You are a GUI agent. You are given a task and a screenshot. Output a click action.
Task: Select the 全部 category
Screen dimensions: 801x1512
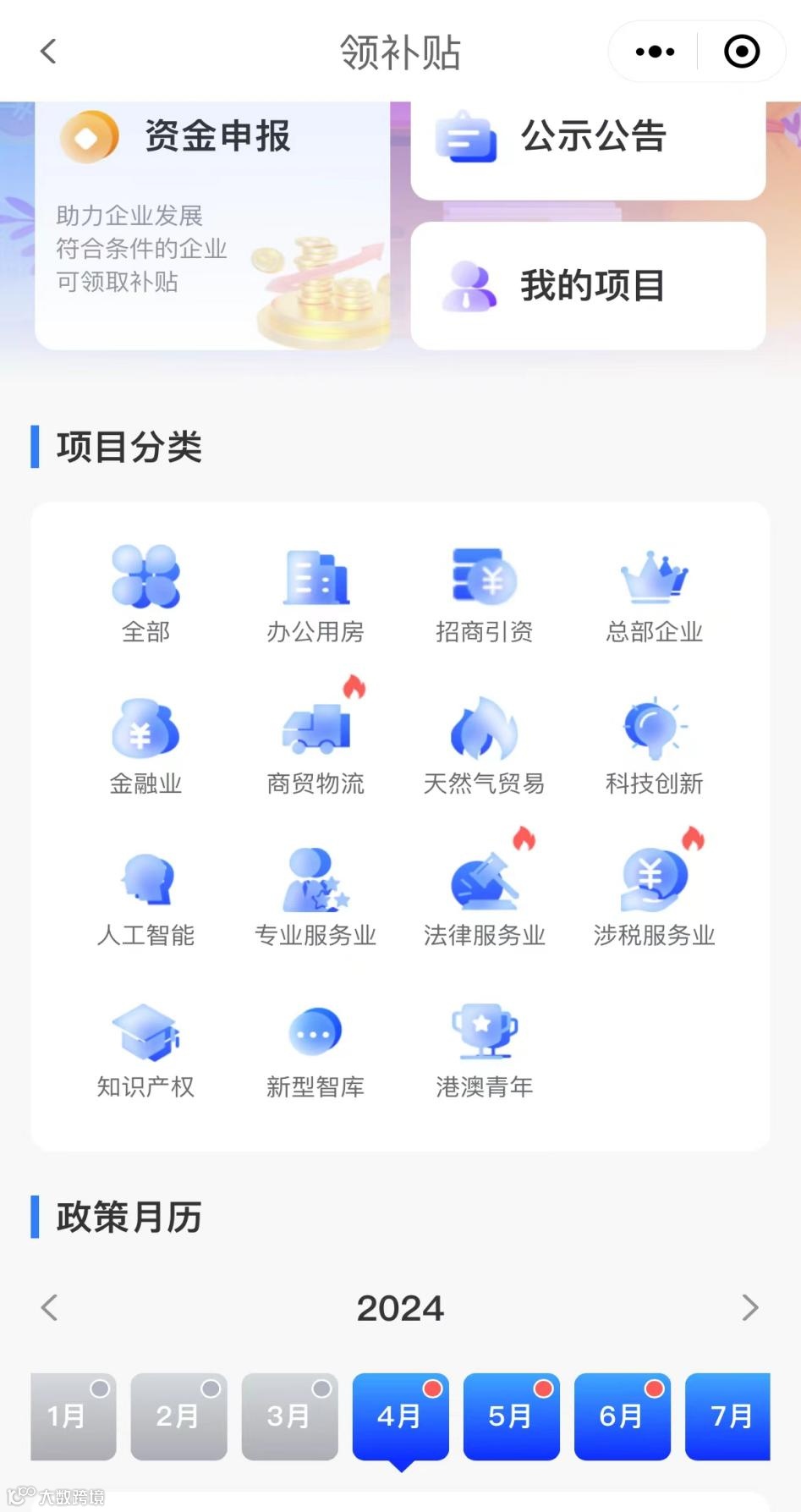tap(145, 593)
